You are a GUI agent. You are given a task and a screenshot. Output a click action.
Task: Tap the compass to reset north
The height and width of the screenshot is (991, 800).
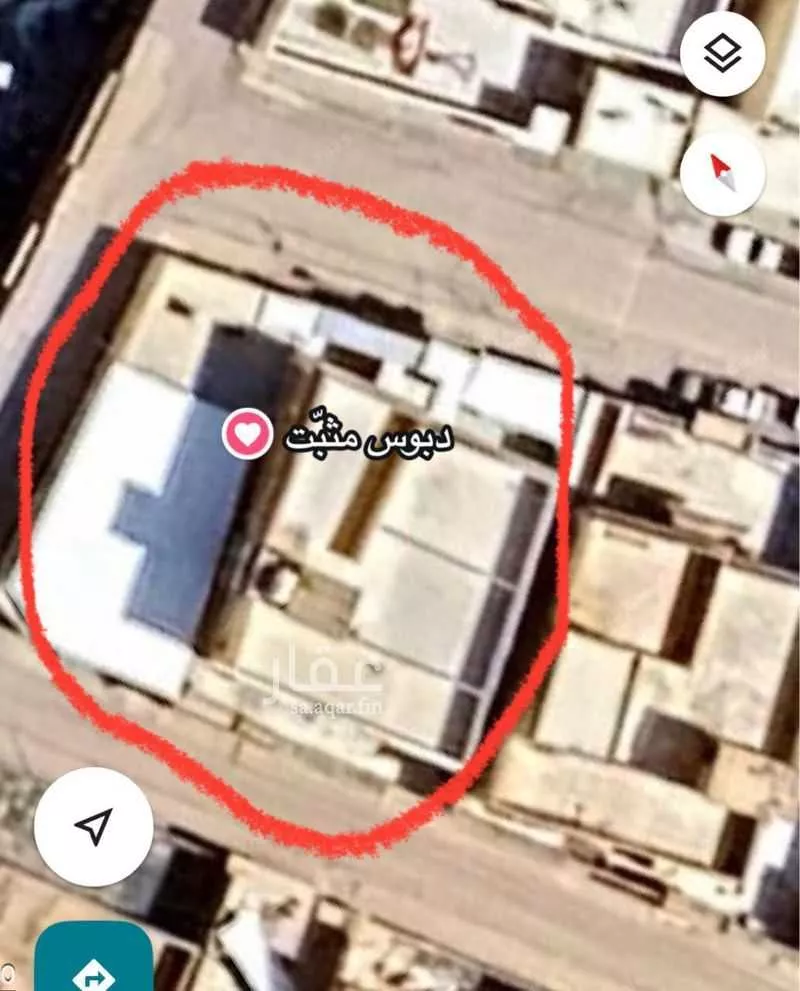(x=722, y=172)
